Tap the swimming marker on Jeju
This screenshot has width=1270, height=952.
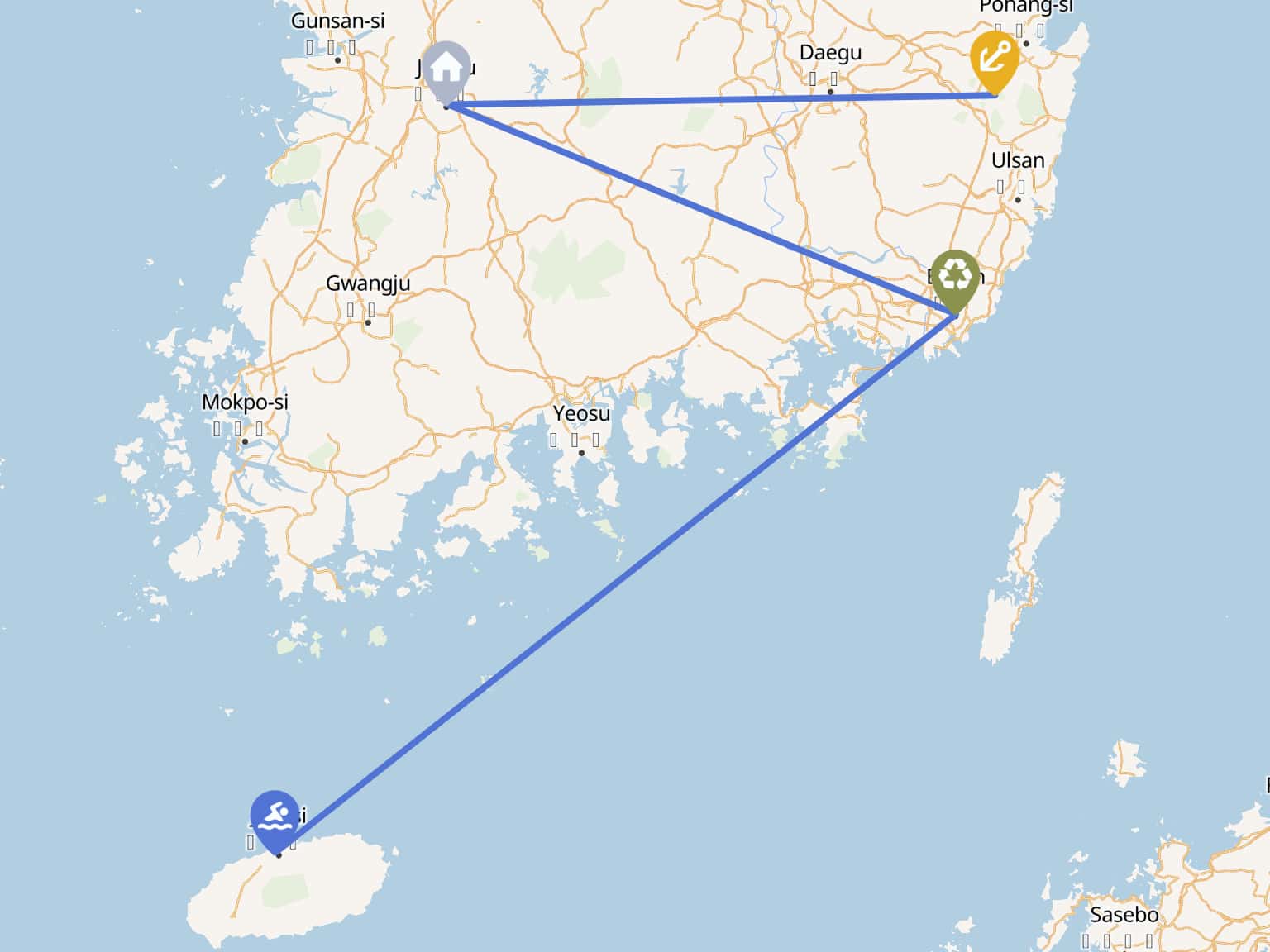(x=275, y=816)
